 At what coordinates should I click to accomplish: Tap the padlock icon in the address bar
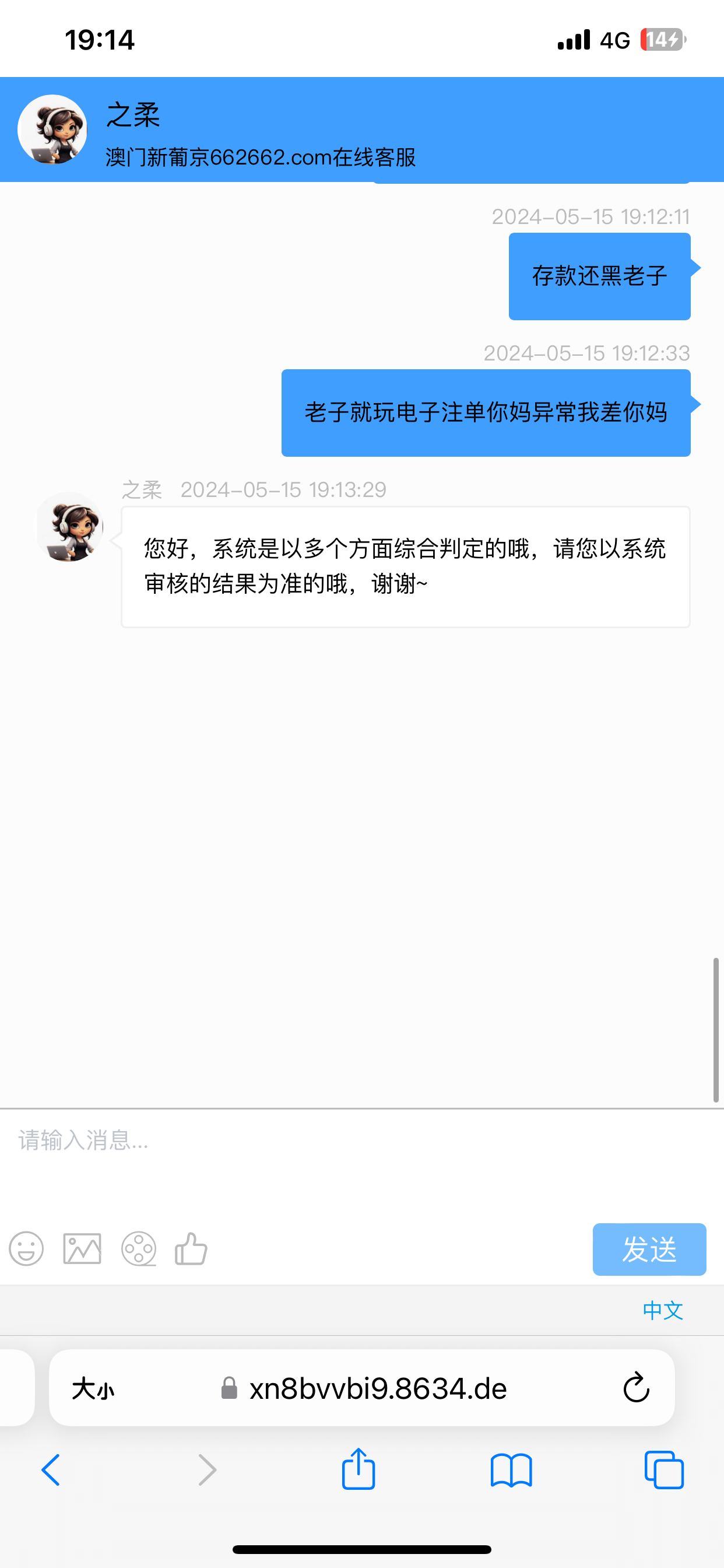(x=229, y=1388)
